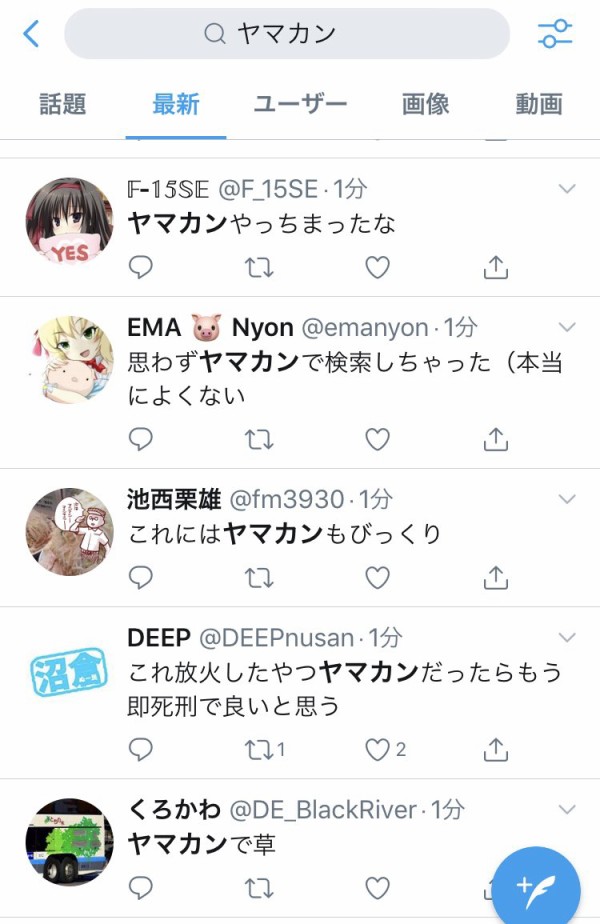This screenshot has width=600, height=924.
Task: Open dropdown menu on 池西栗雄's tweet
Action: [567, 499]
